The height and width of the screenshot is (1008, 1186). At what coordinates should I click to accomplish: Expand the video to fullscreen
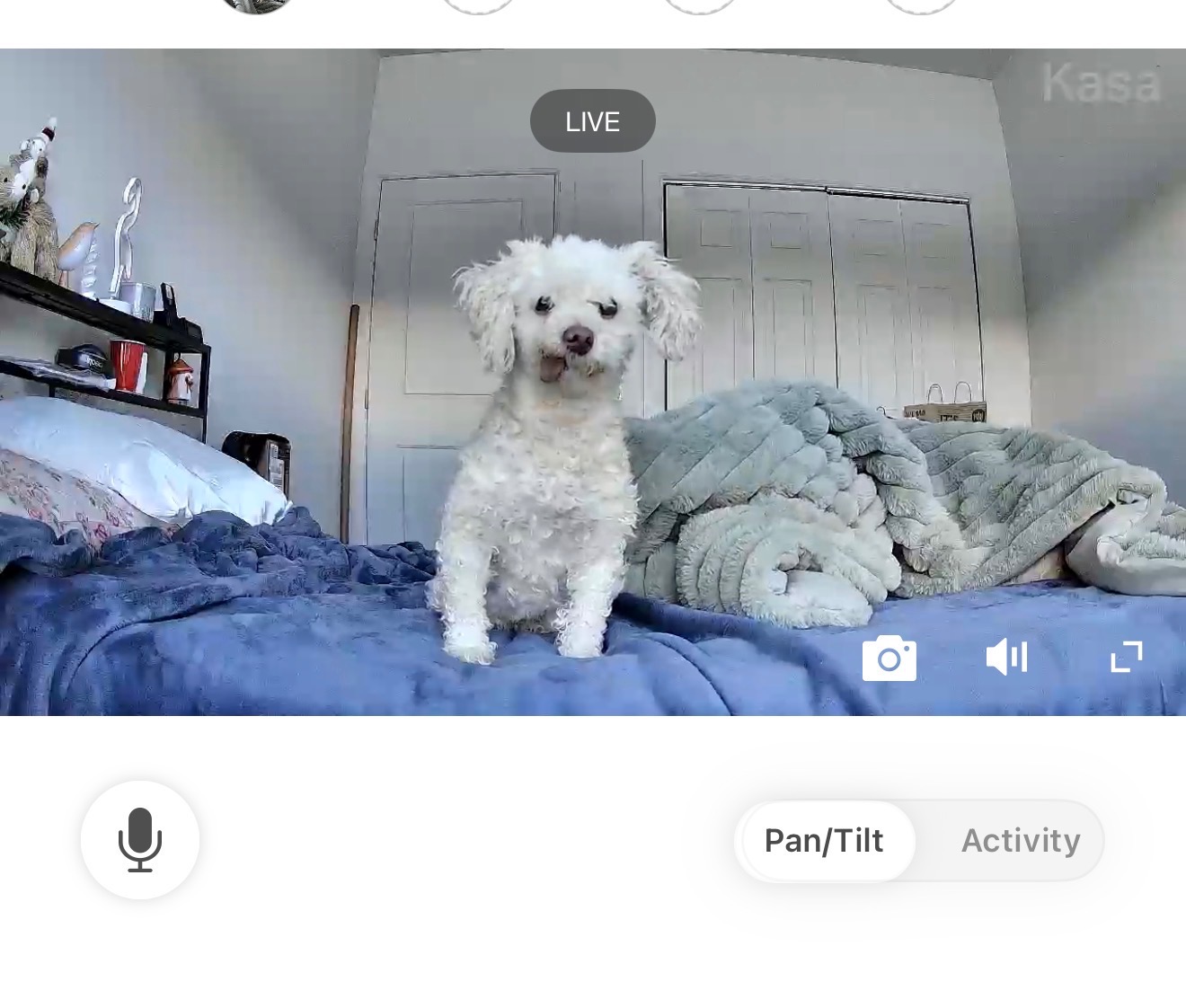(1126, 657)
